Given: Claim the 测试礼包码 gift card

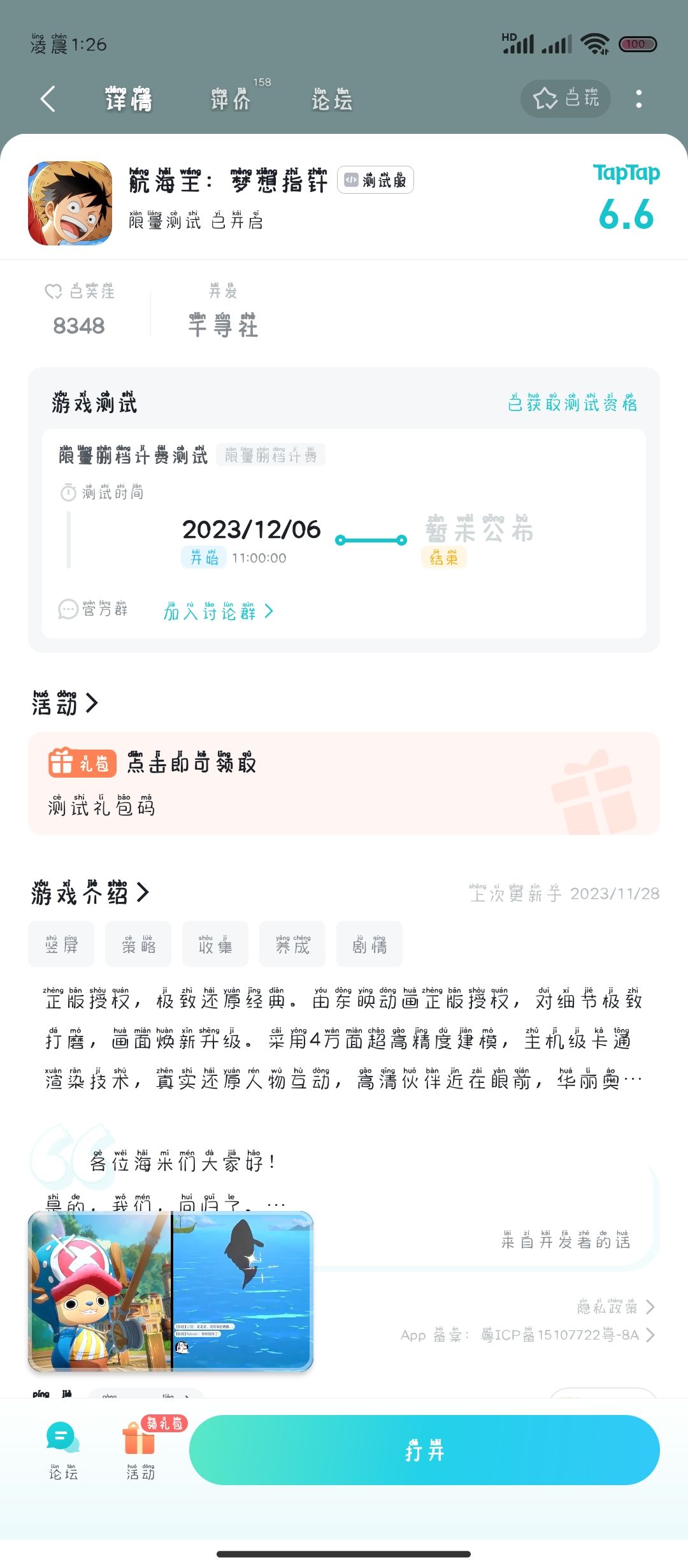Looking at the screenshot, I should click(344, 783).
